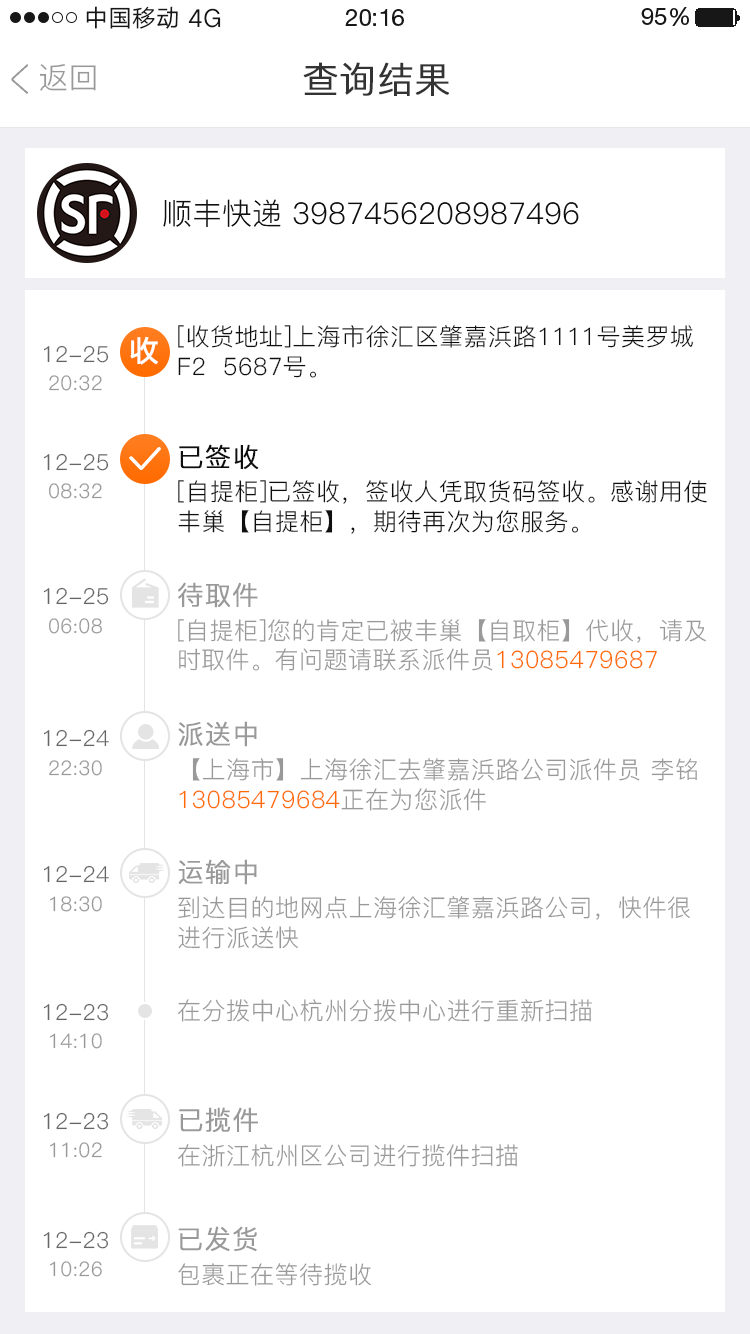Tap the orange 收 delivery address icon
Screen dimensions: 750x1334
[x=144, y=352]
